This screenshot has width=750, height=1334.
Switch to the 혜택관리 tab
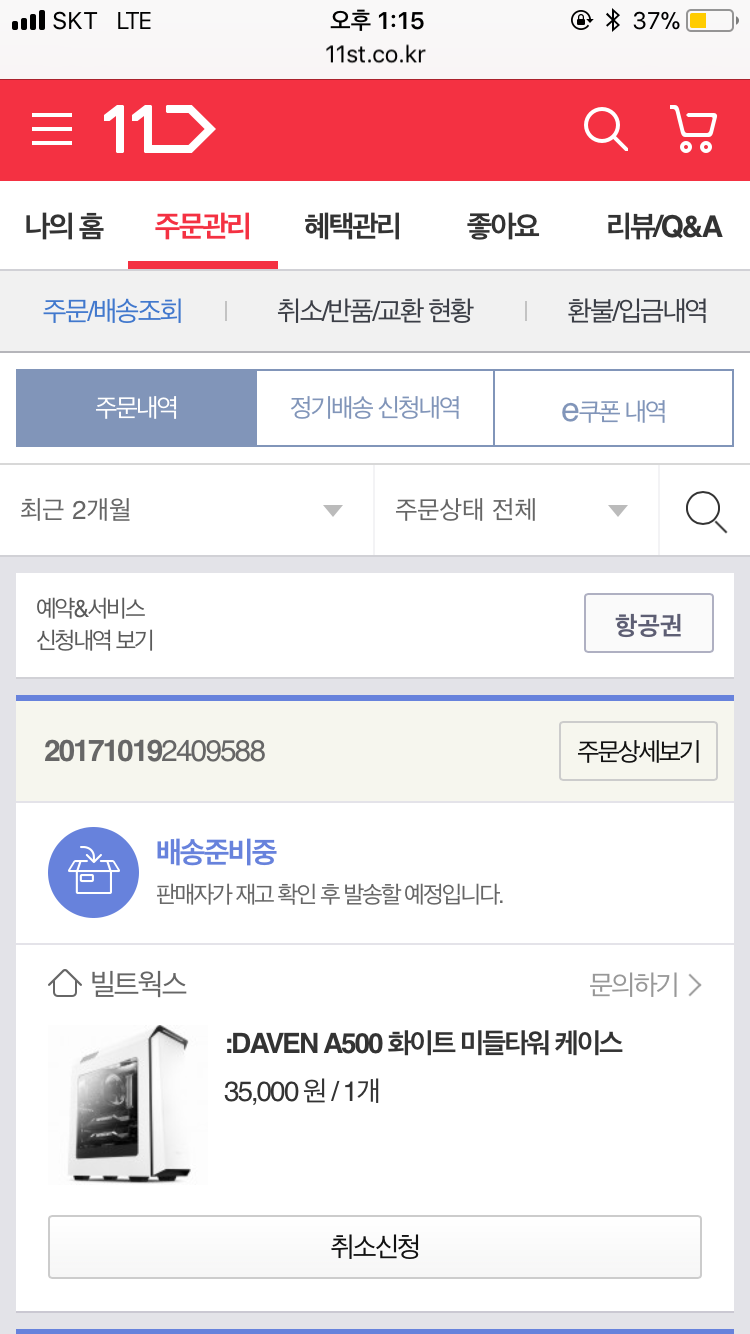[352, 226]
